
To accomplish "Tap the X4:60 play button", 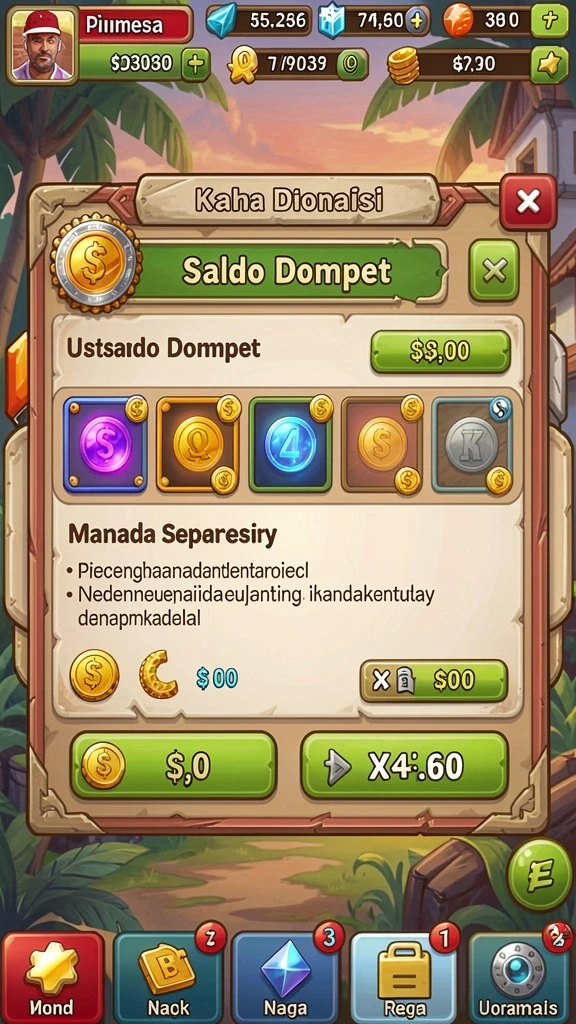I will (x=404, y=765).
